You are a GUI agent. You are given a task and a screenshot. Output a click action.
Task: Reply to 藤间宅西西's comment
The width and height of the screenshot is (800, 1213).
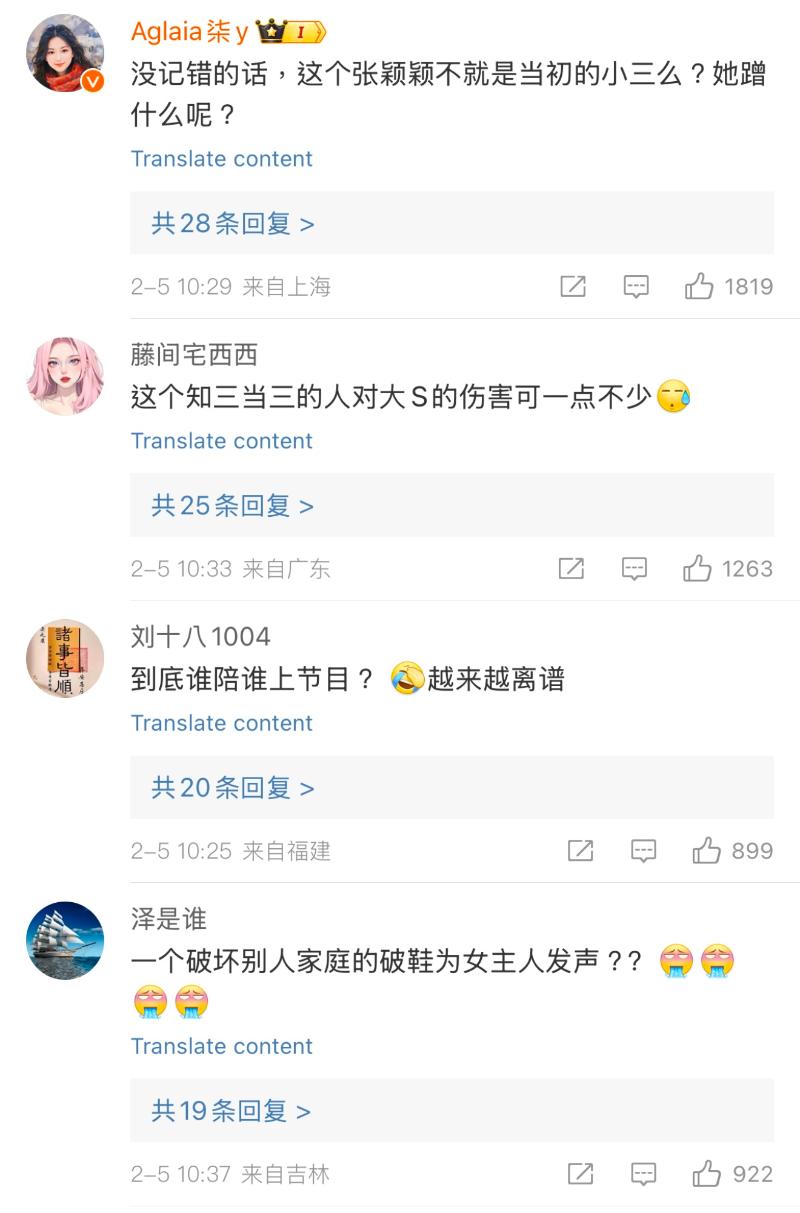pos(634,569)
